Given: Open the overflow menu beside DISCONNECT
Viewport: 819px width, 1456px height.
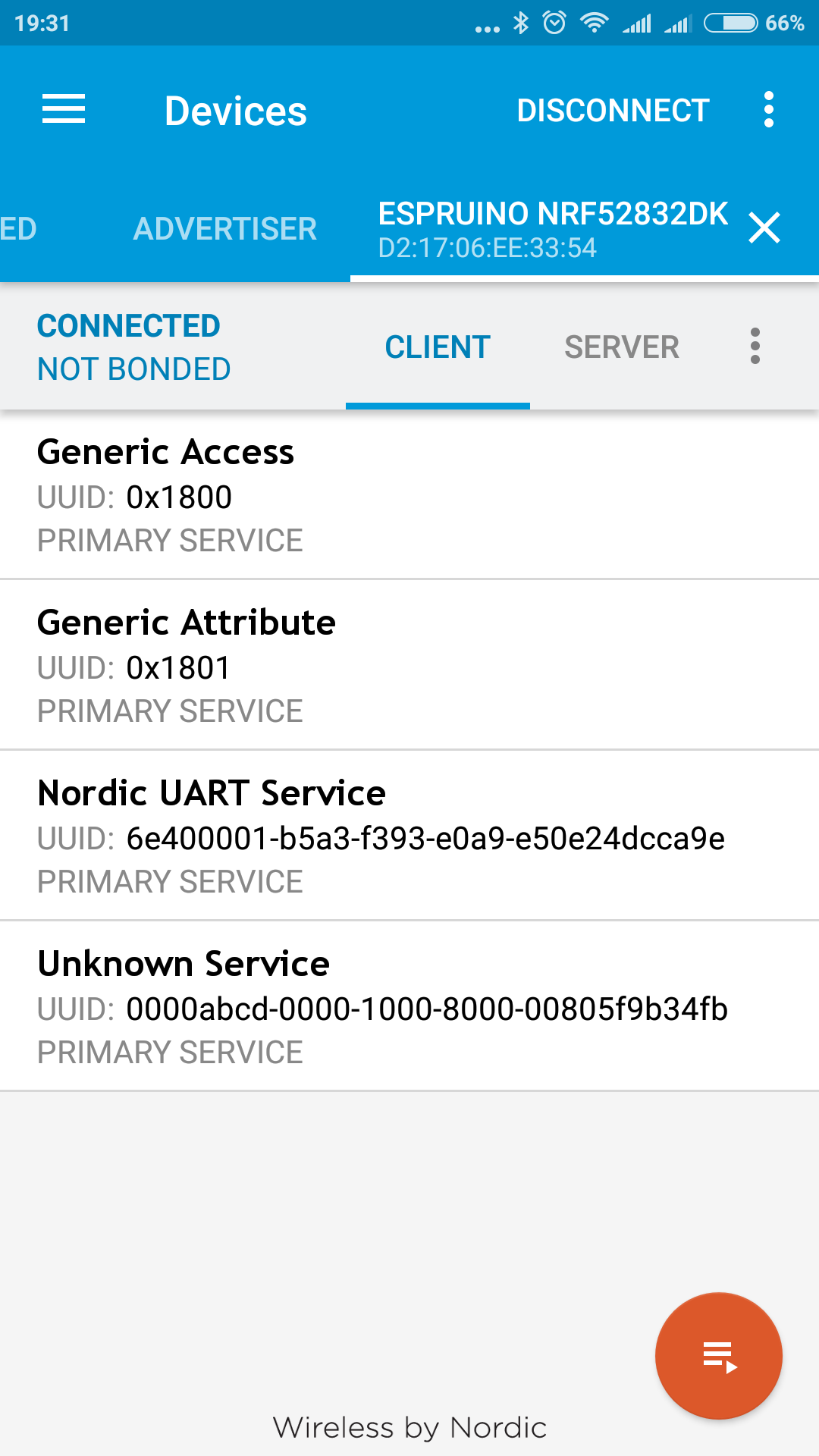Looking at the screenshot, I should coord(769,110).
